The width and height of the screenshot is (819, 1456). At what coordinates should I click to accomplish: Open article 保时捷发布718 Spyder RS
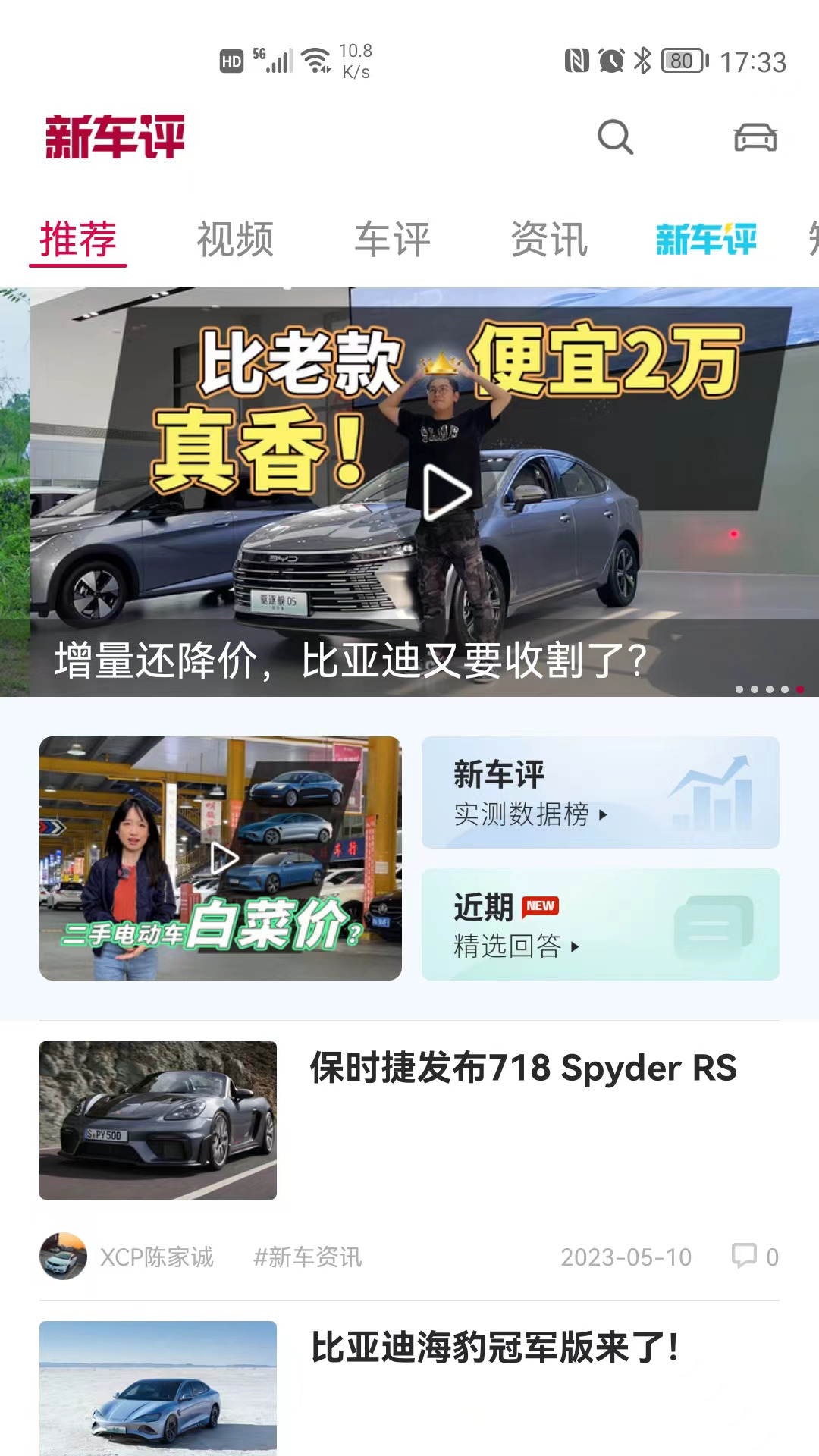click(x=521, y=1069)
